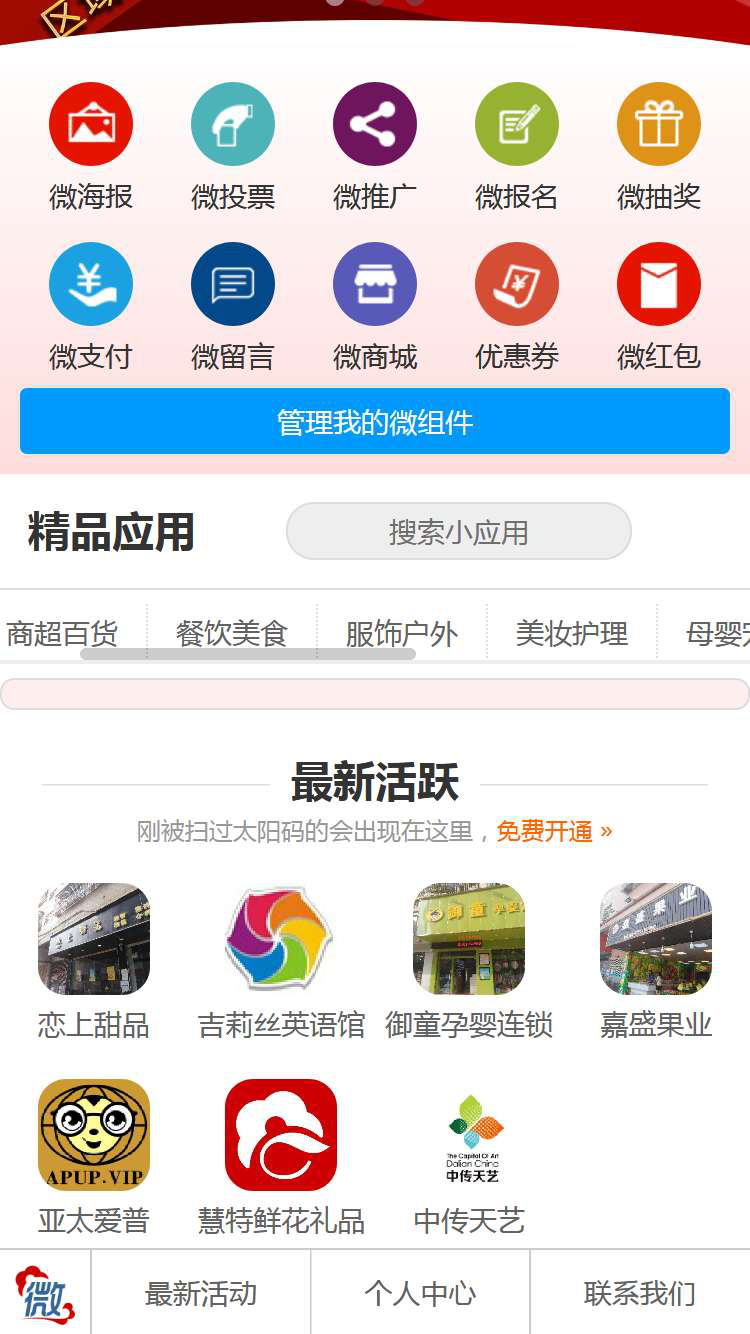Select the 美妆护理 category
This screenshot has height=1334, width=750.
click(x=572, y=633)
